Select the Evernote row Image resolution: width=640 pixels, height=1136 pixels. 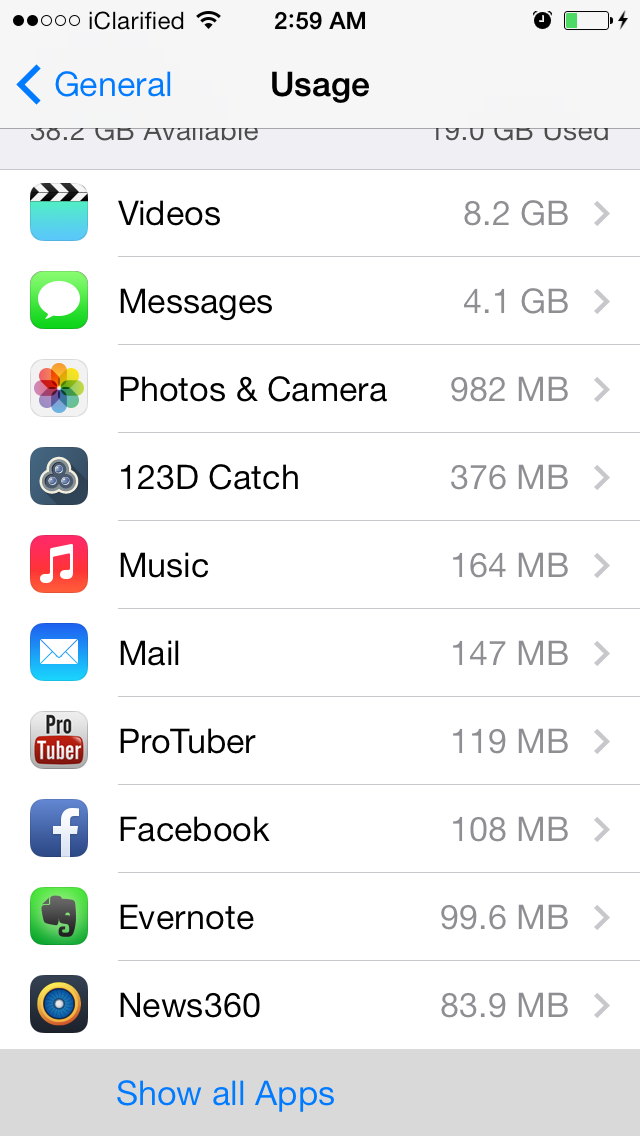pos(320,917)
